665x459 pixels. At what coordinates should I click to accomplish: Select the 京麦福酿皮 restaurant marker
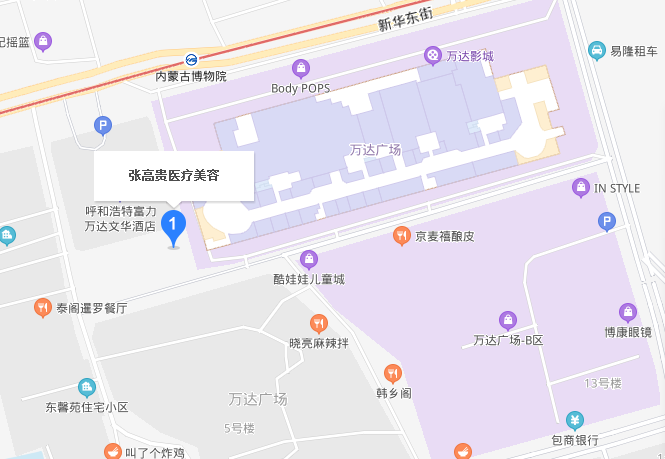point(401,236)
